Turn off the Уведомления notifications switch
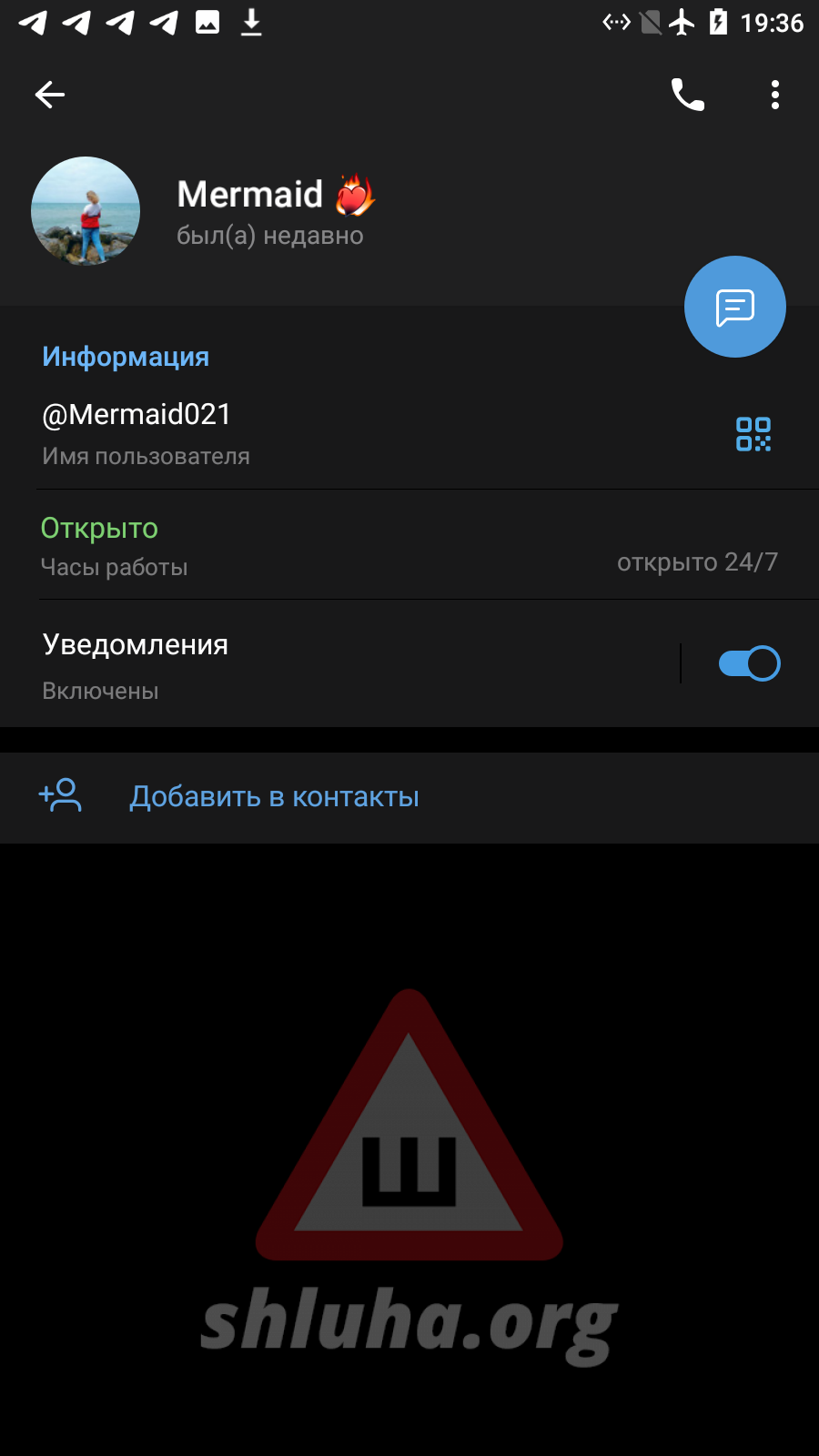Image resolution: width=819 pixels, height=1456 pixels. click(749, 663)
